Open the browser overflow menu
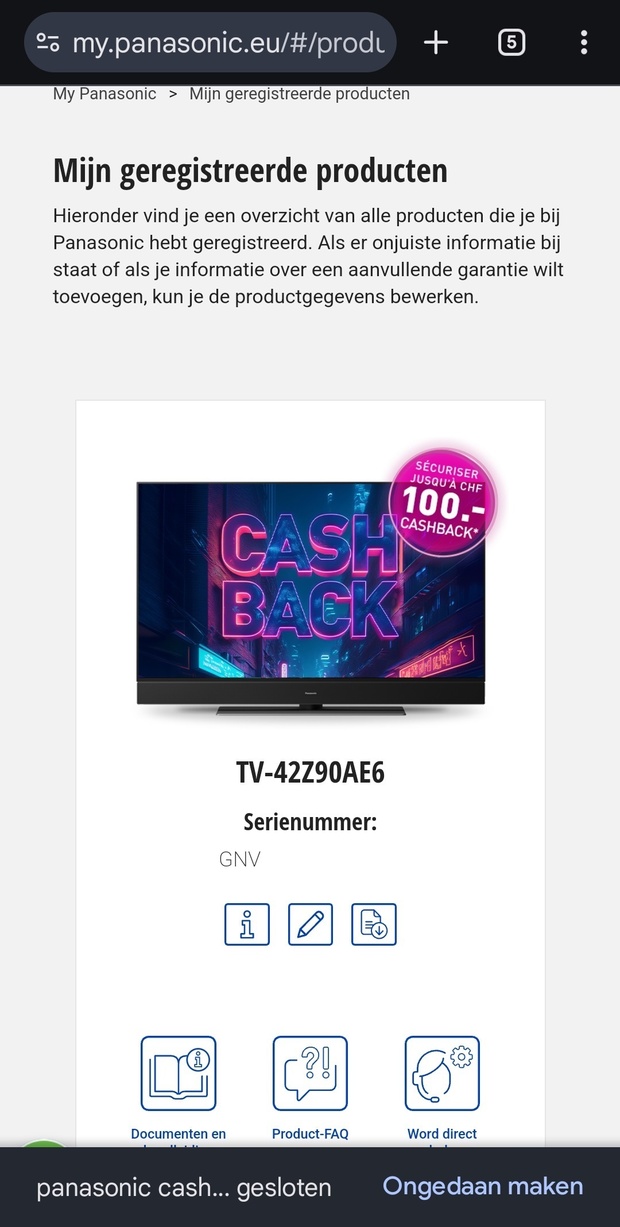Screen dimensions: 620x1227 (584, 43)
